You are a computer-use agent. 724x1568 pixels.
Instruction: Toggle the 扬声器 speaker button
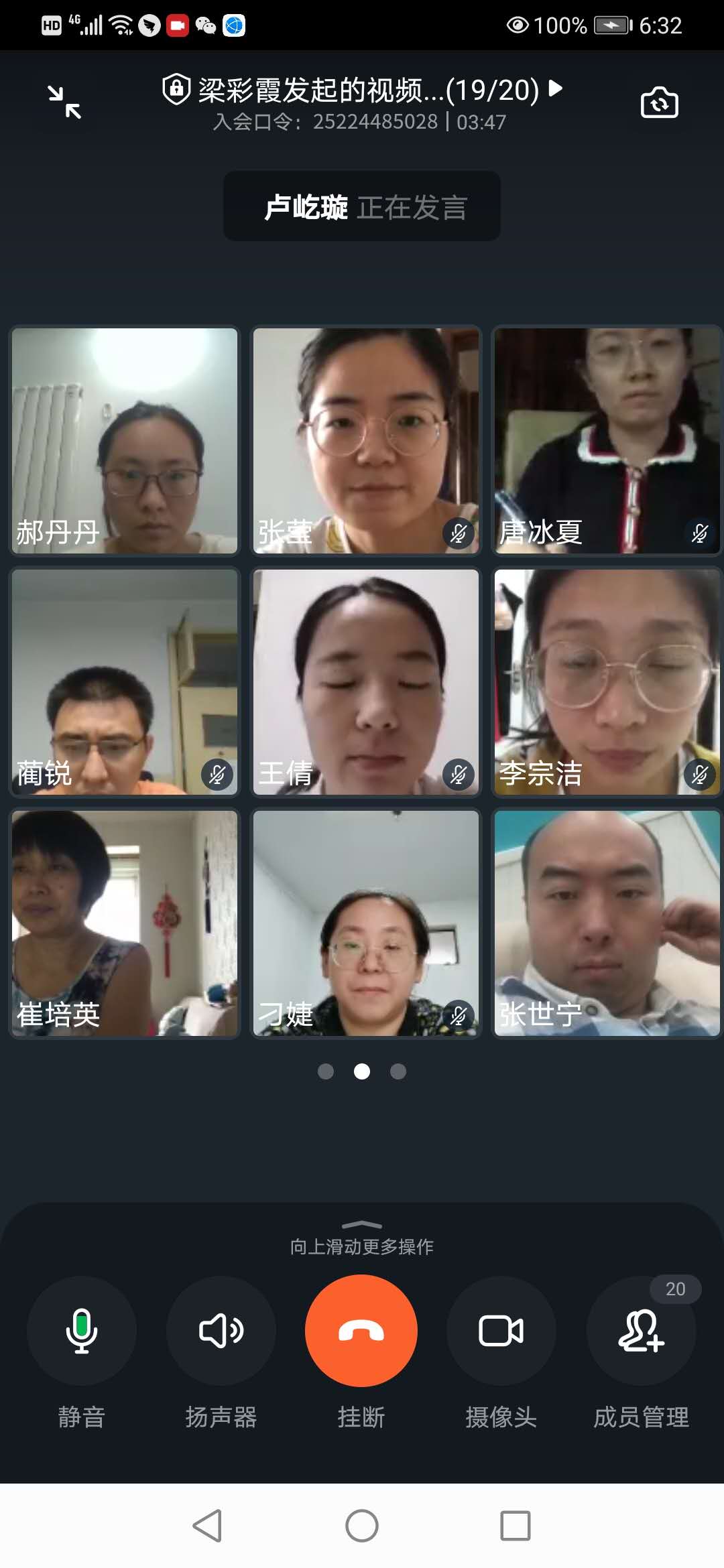(221, 1331)
